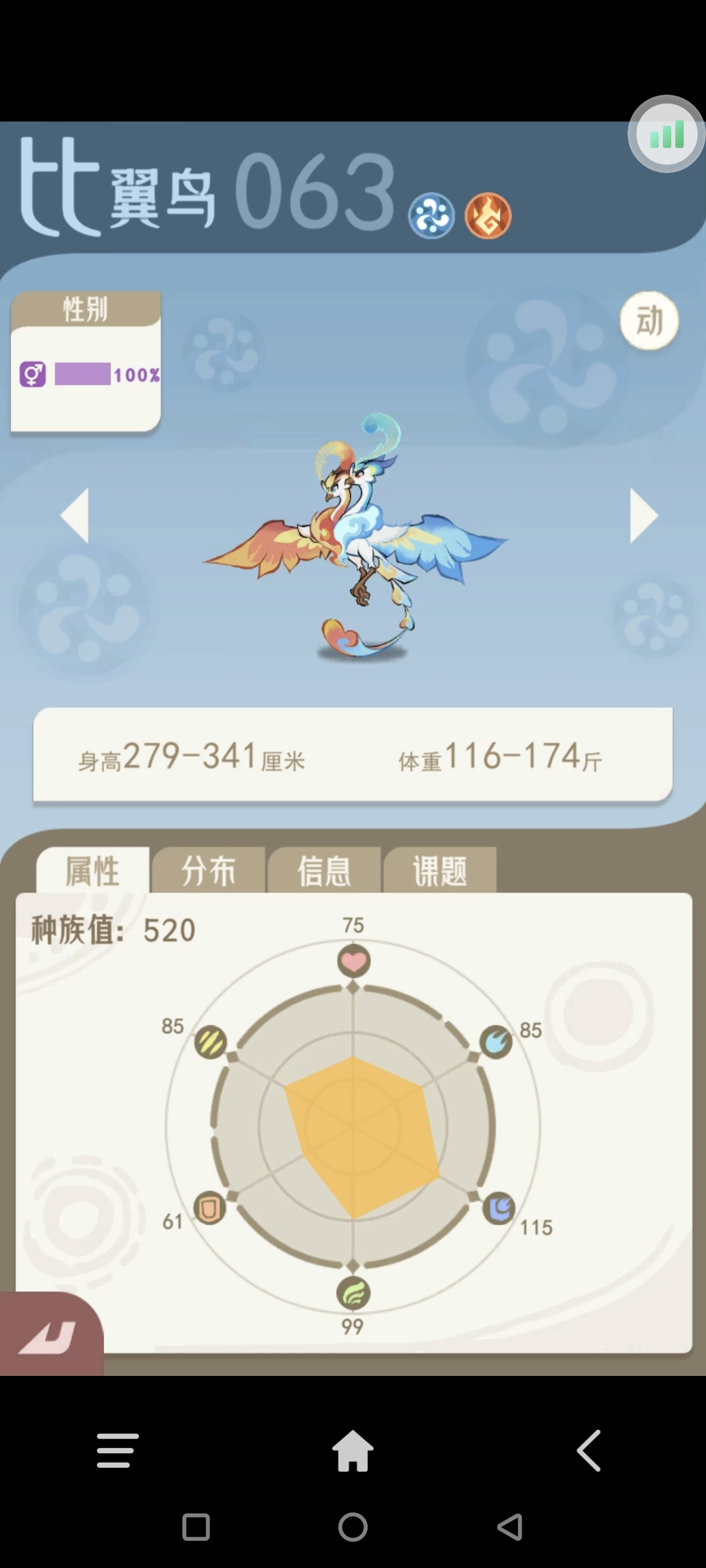Click the blue flame stat icon

tap(498, 1042)
